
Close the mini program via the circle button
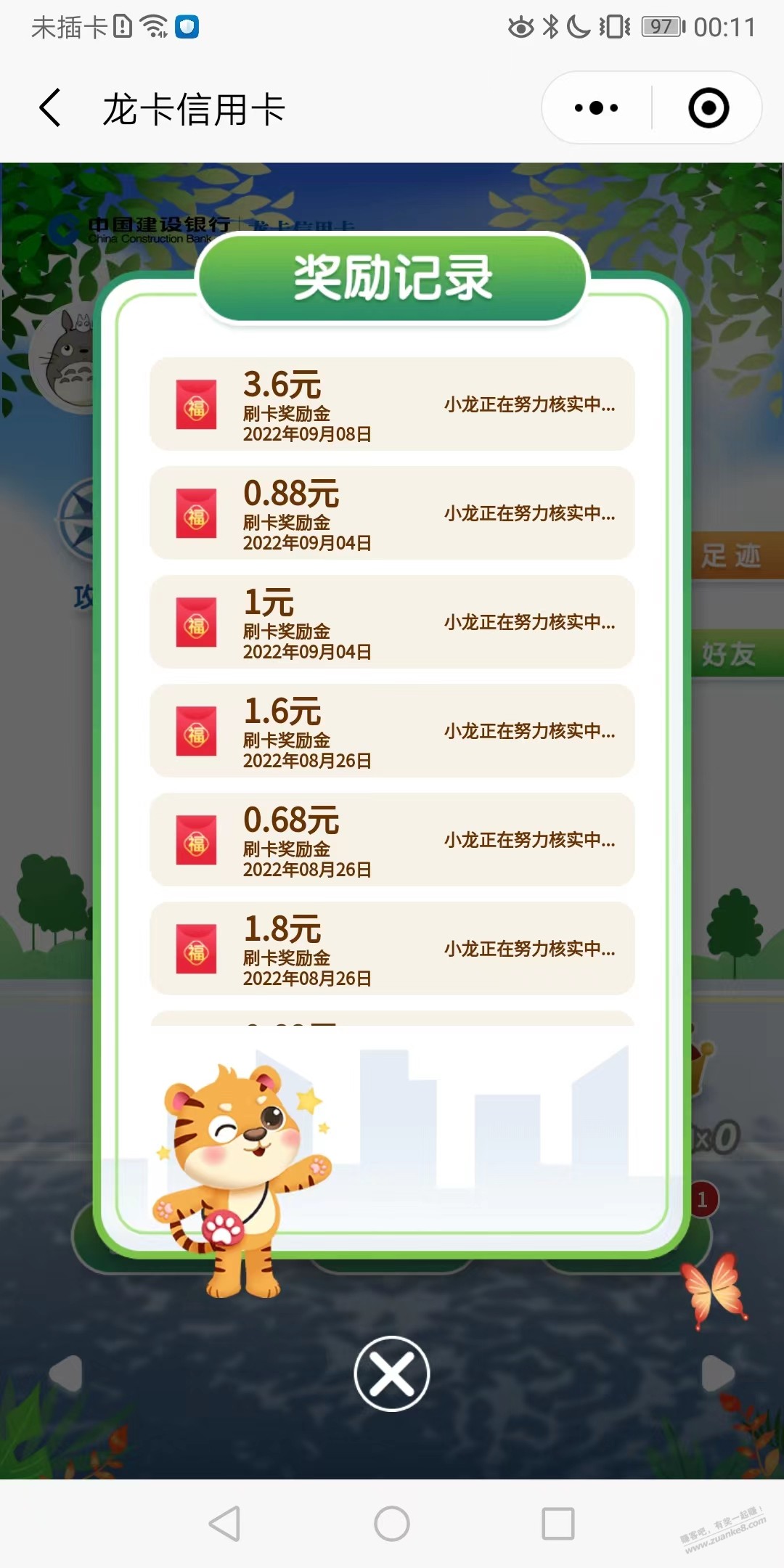(x=708, y=109)
